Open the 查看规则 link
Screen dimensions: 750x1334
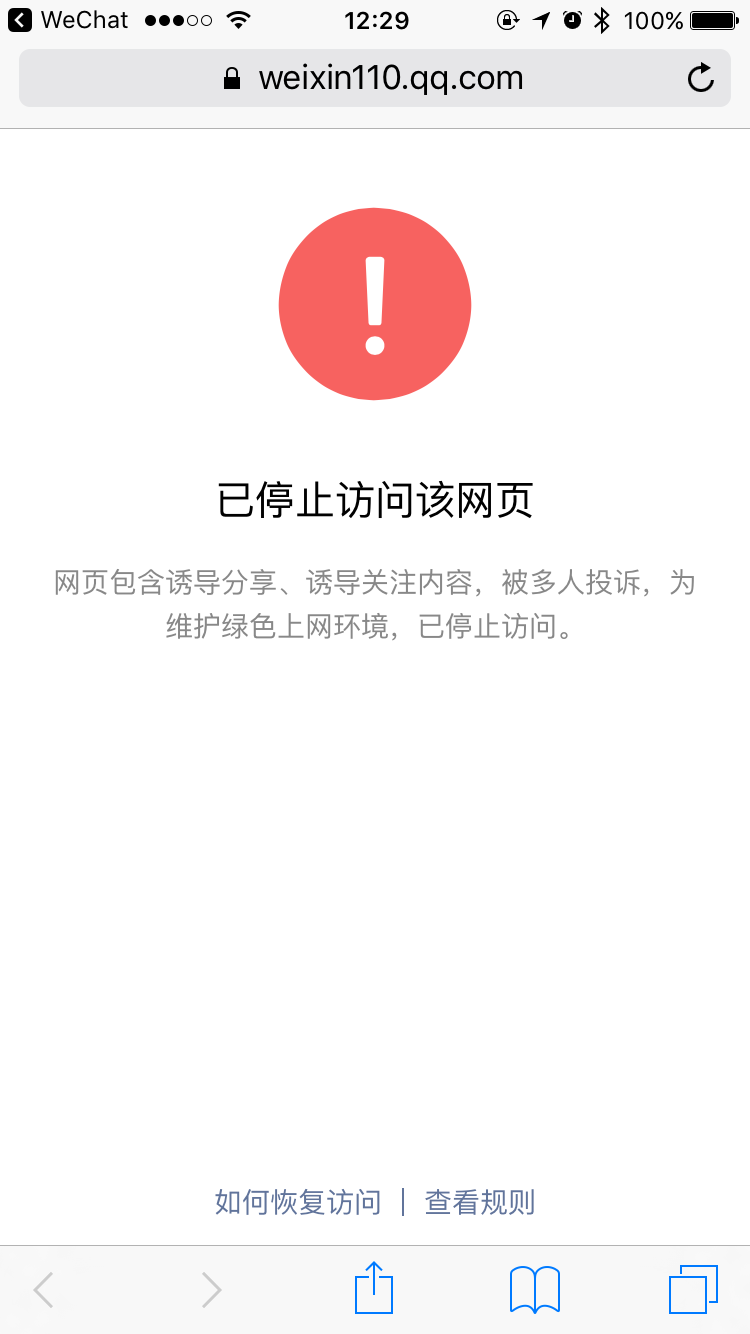480,1202
